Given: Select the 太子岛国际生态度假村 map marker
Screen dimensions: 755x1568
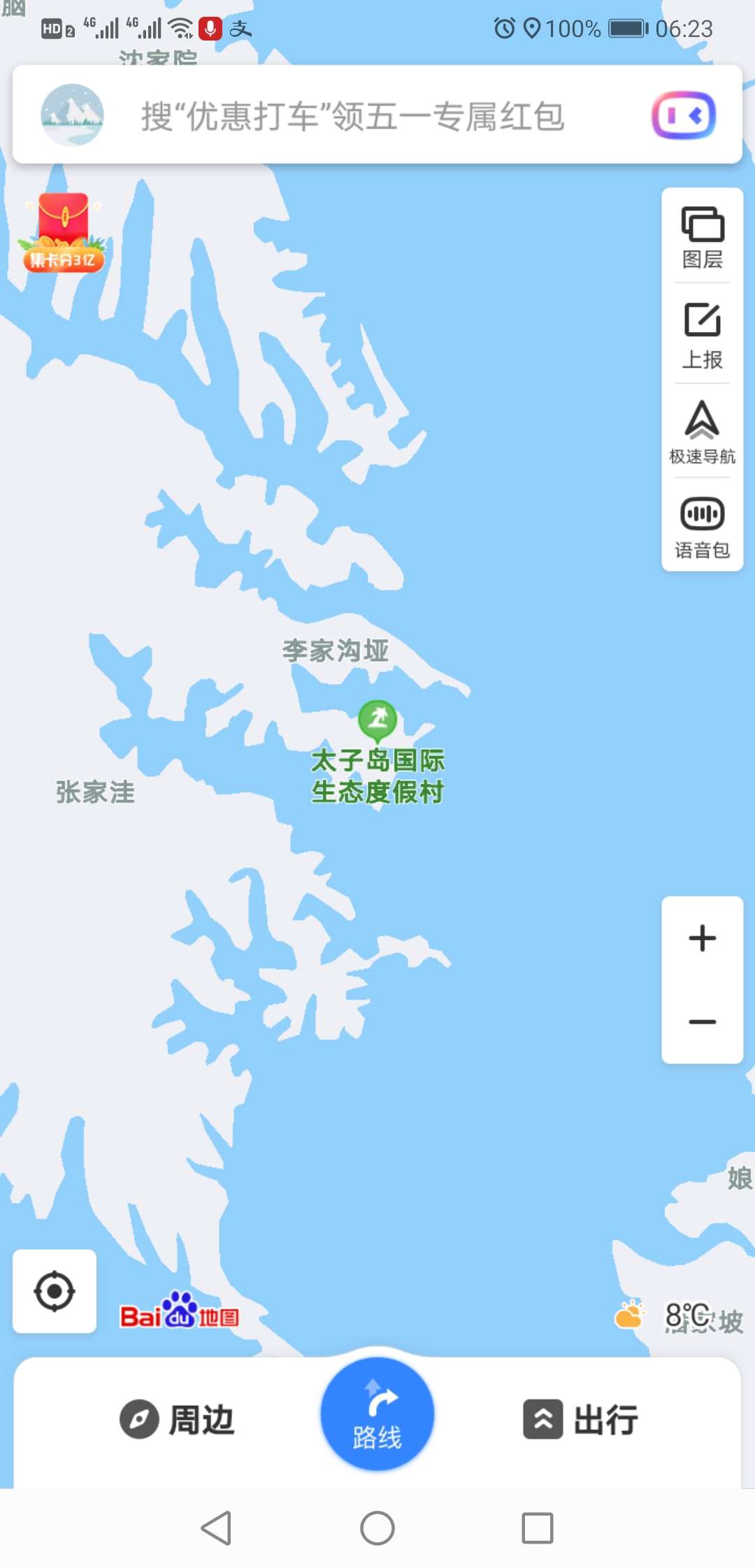Looking at the screenshot, I should pos(377,720).
